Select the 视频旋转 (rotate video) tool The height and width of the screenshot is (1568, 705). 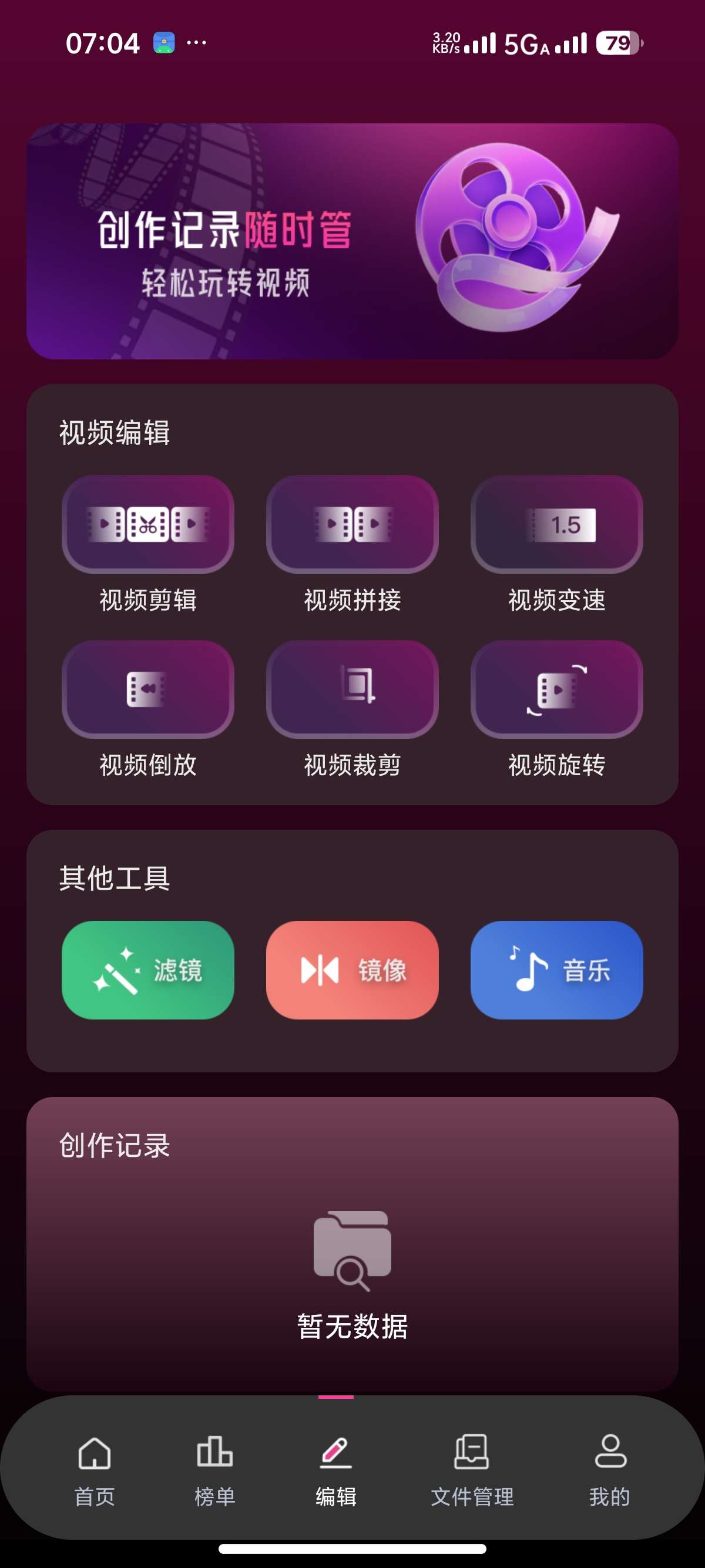(x=556, y=691)
